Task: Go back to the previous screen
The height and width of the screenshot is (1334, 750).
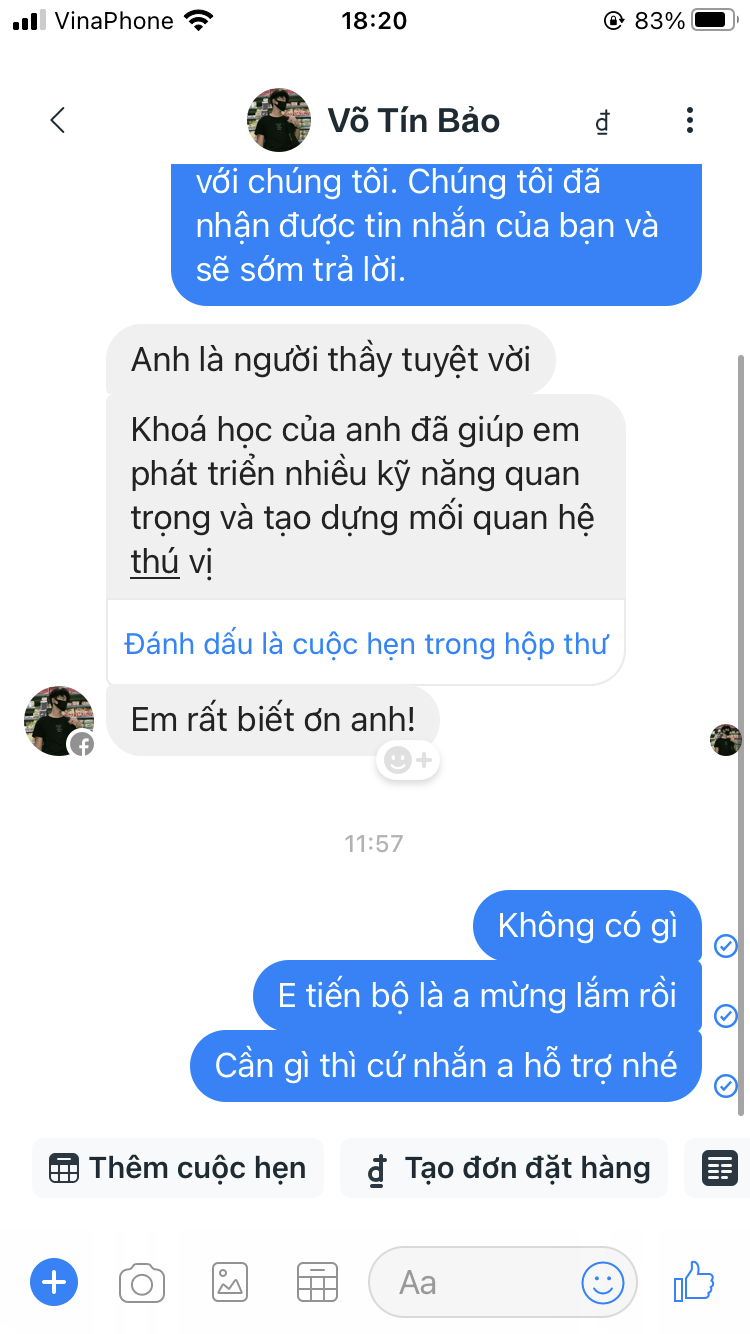Action: [x=57, y=121]
